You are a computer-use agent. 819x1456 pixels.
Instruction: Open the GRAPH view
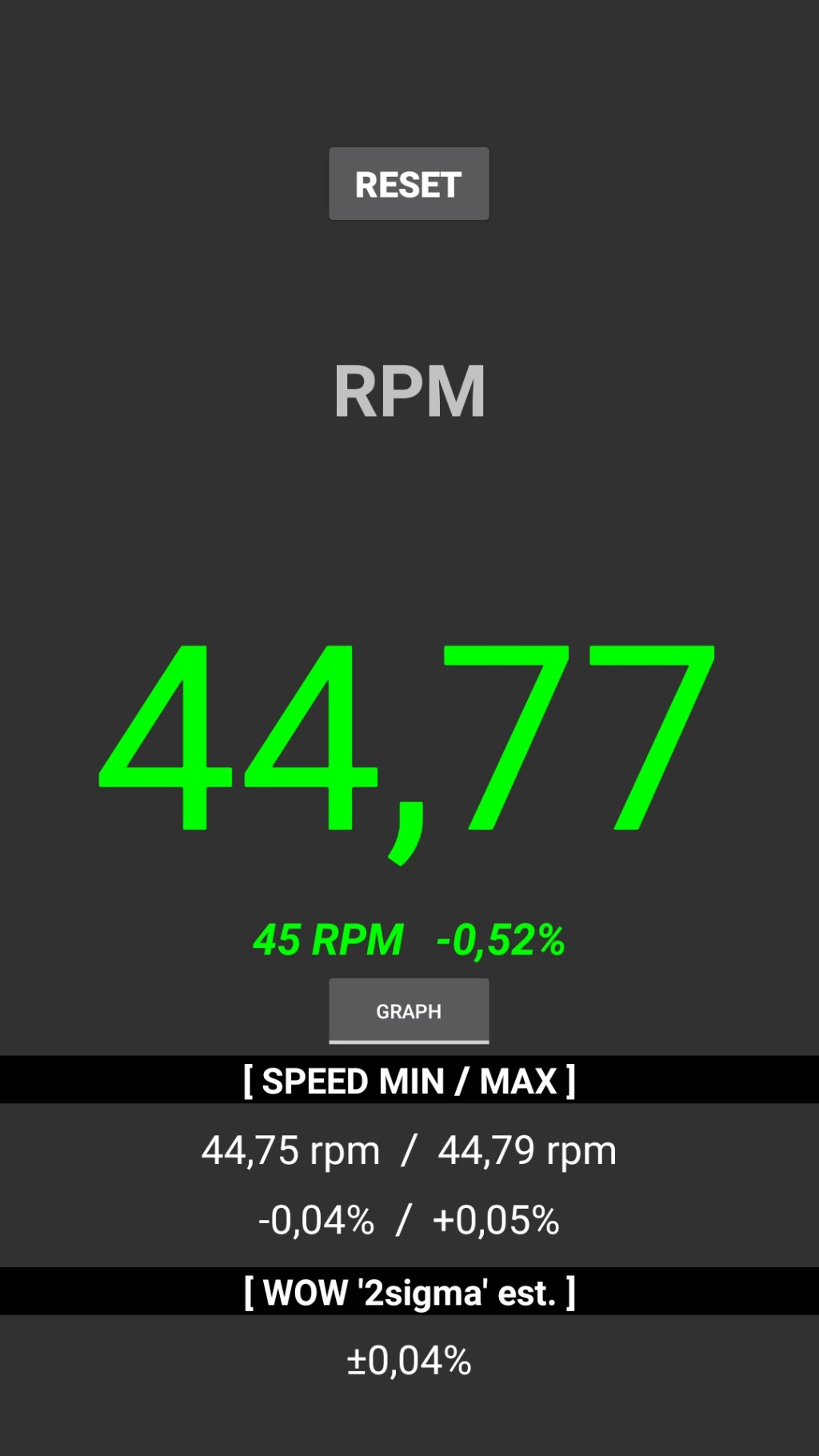(x=409, y=1010)
